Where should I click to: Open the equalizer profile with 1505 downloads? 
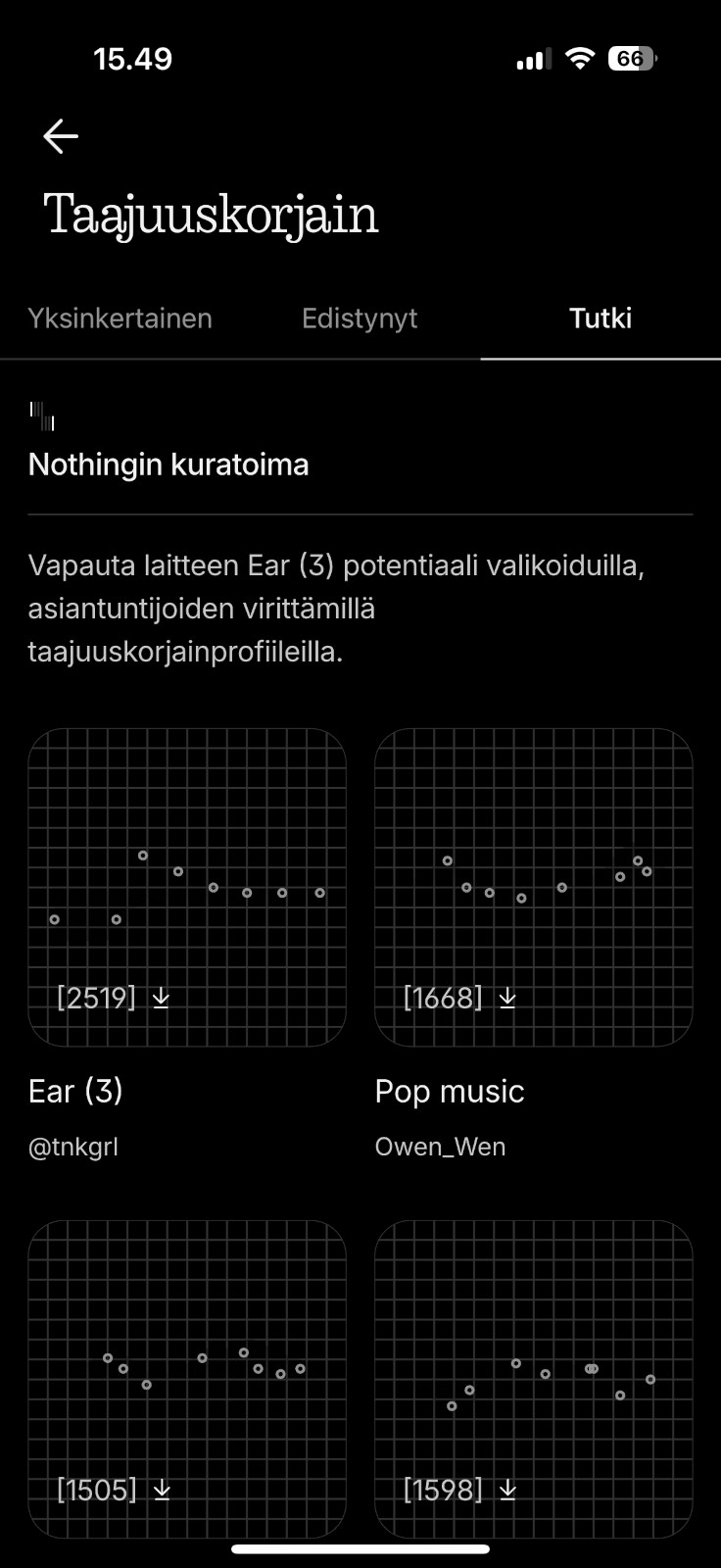(x=187, y=1377)
